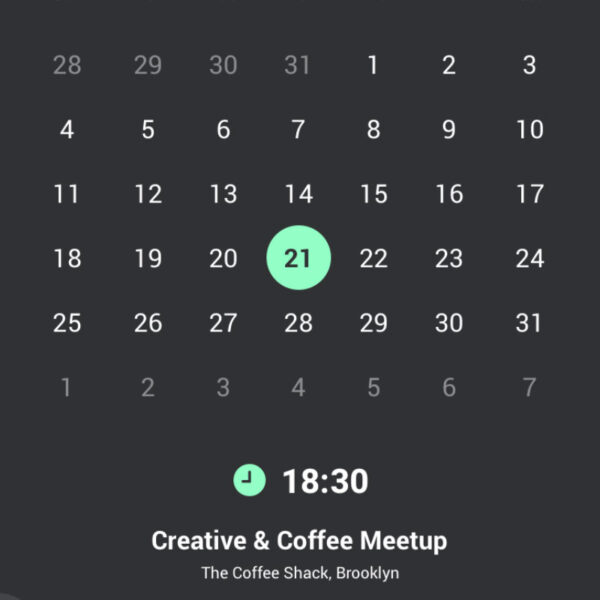Image resolution: width=600 pixels, height=600 pixels.
Task: Select the 14th of the month
Action: [x=298, y=194]
